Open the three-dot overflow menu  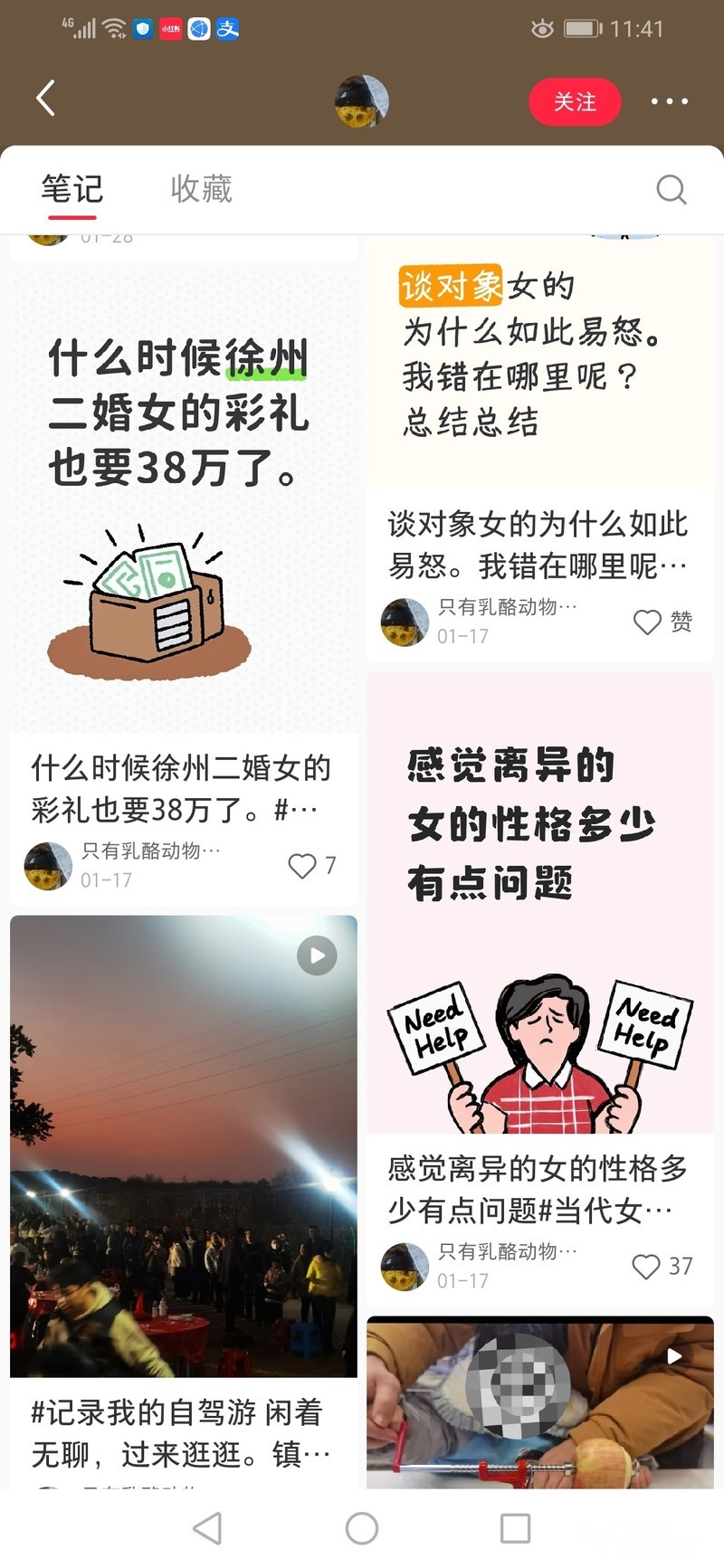[669, 101]
